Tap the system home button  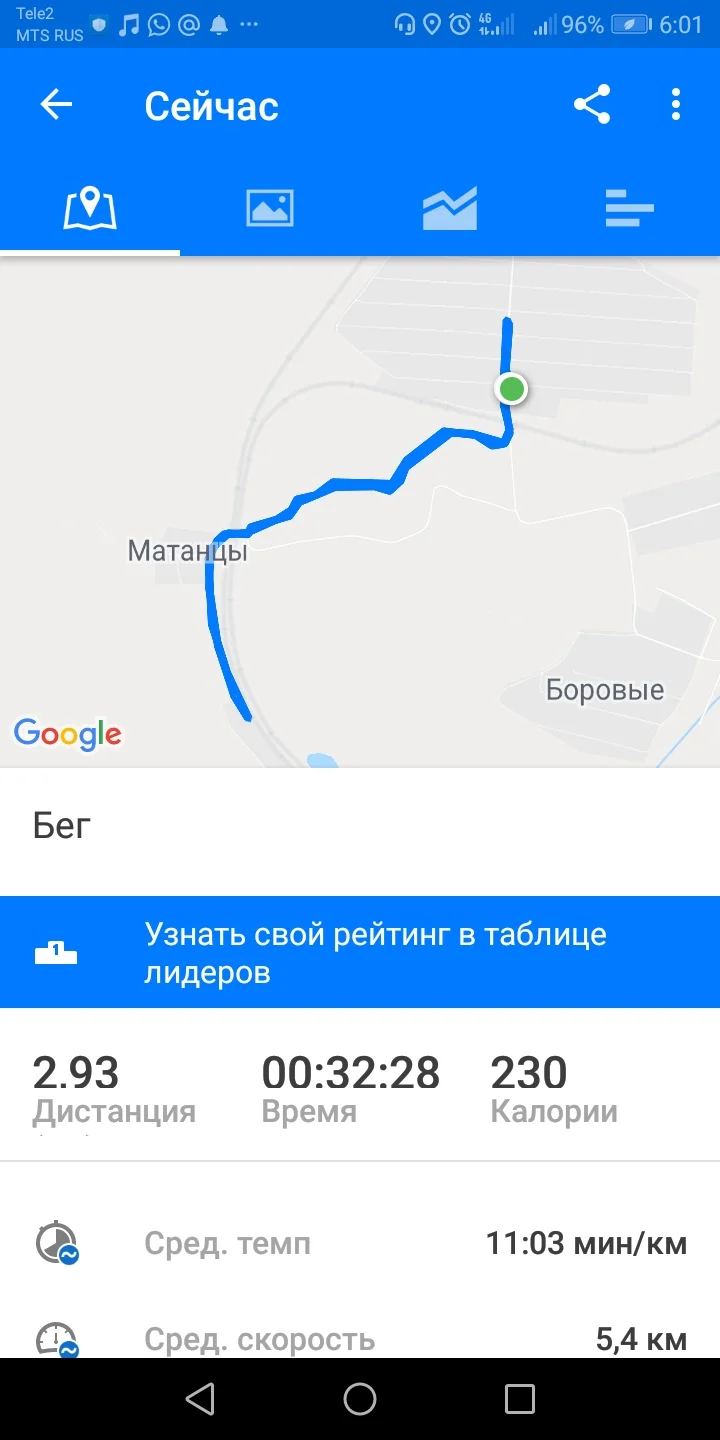coord(360,1399)
